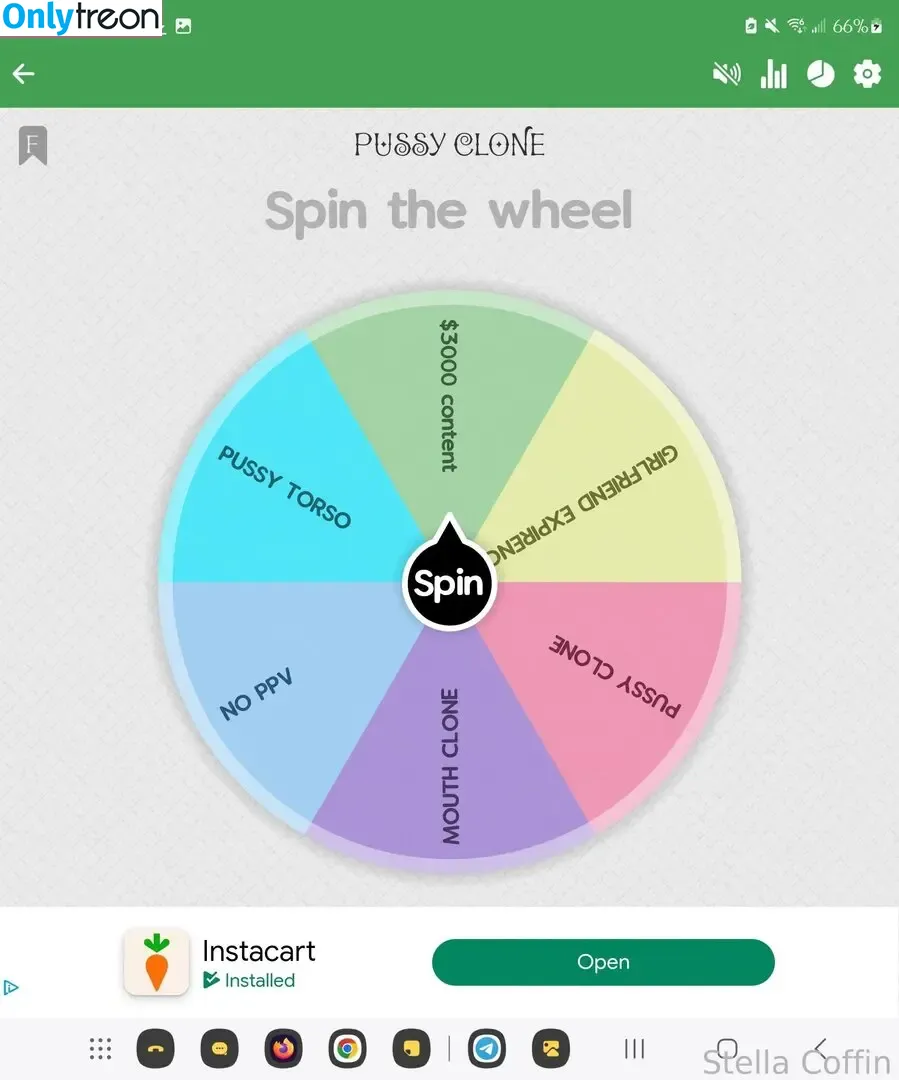This screenshot has height=1080, width=899.
Task: Tap the ad info triangle icon
Action: [11, 988]
